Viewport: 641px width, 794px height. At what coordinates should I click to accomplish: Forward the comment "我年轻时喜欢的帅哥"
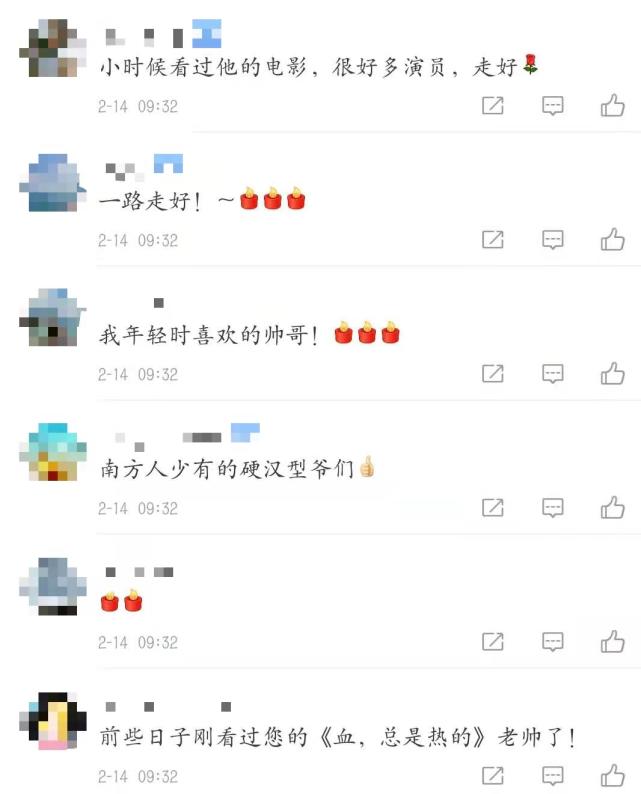(493, 374)
